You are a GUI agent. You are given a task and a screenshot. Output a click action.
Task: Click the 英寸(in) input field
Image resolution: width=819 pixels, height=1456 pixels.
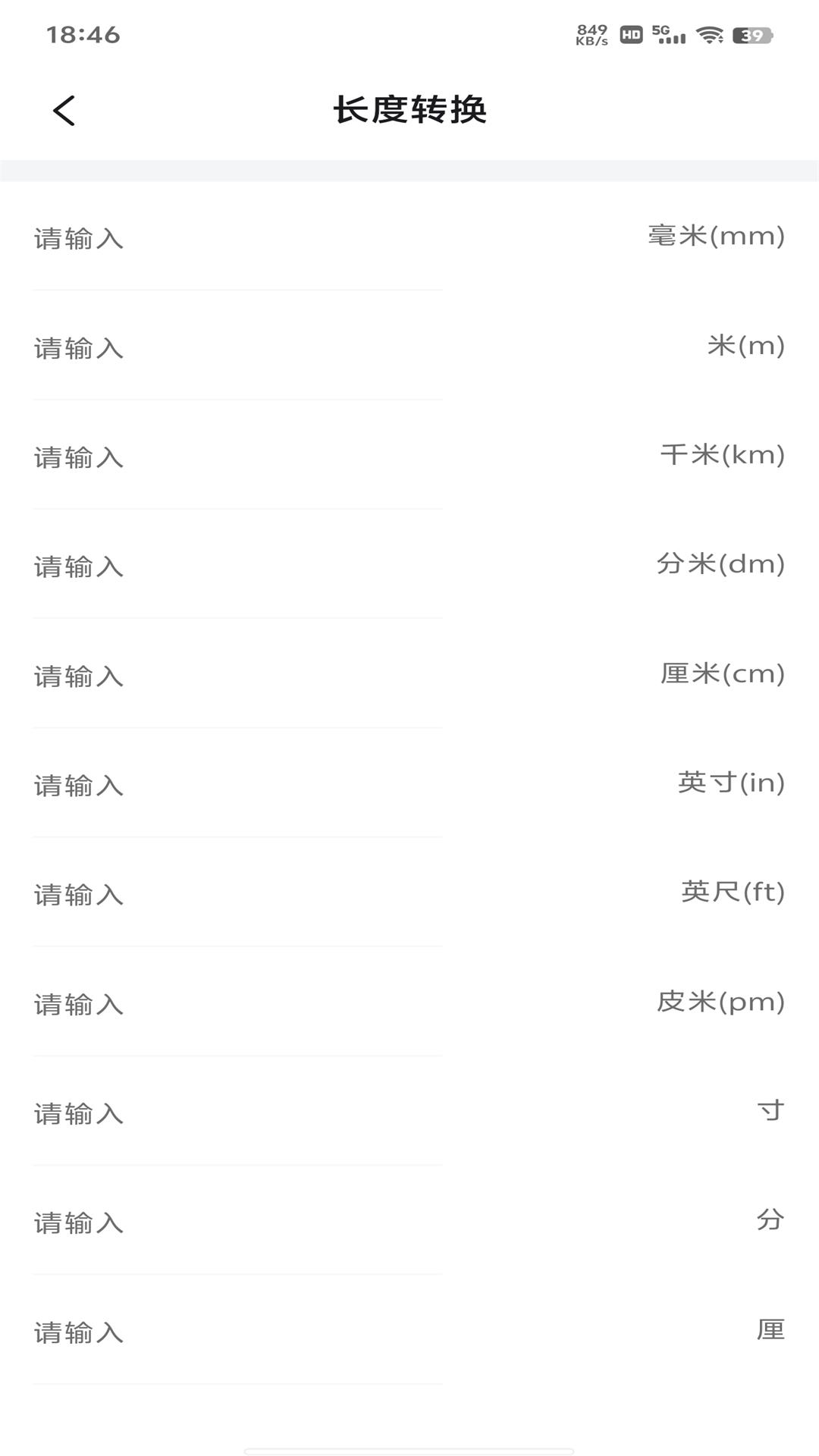pyautogui.click(x=227, y=785)
